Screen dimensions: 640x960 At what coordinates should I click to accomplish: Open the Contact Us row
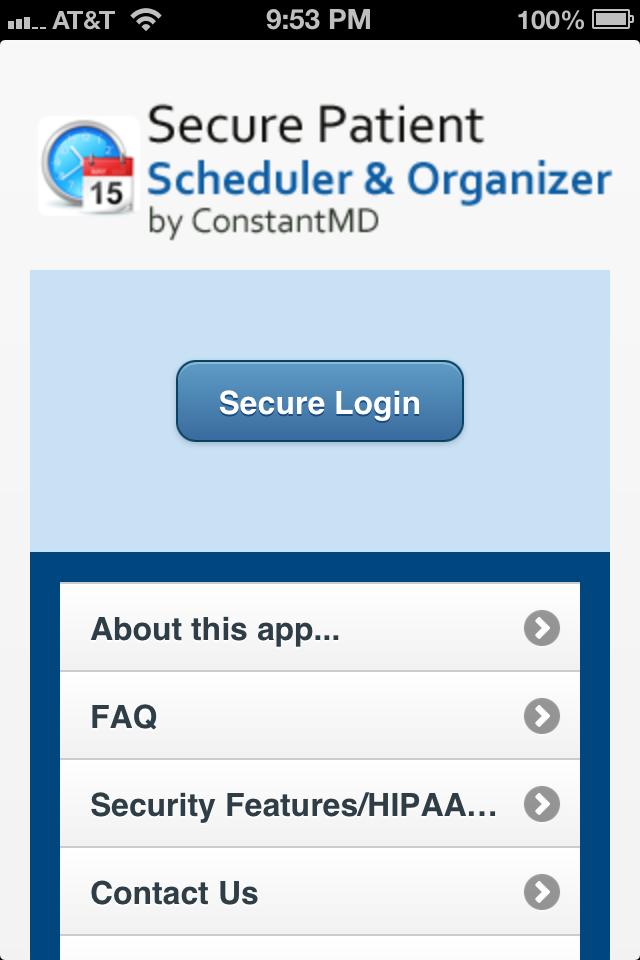click(x=319, y=892)
